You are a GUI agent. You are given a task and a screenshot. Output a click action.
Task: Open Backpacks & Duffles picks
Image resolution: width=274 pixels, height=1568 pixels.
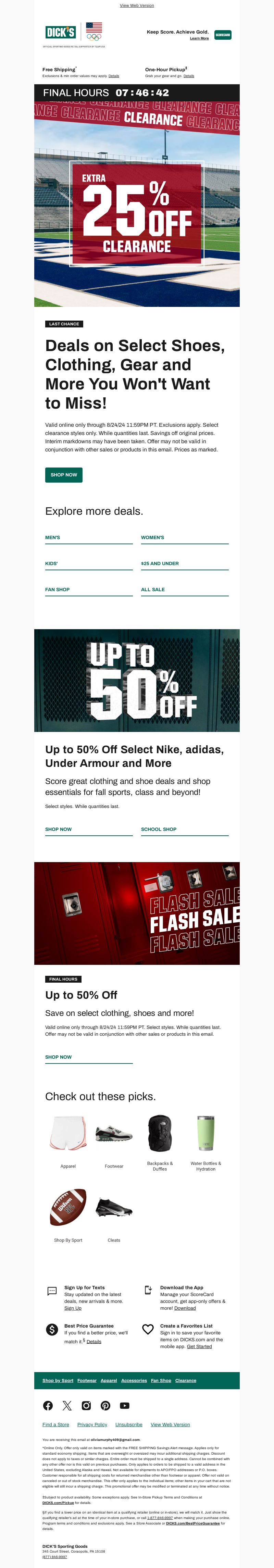pyautogui.click(x=160, y=1141)
